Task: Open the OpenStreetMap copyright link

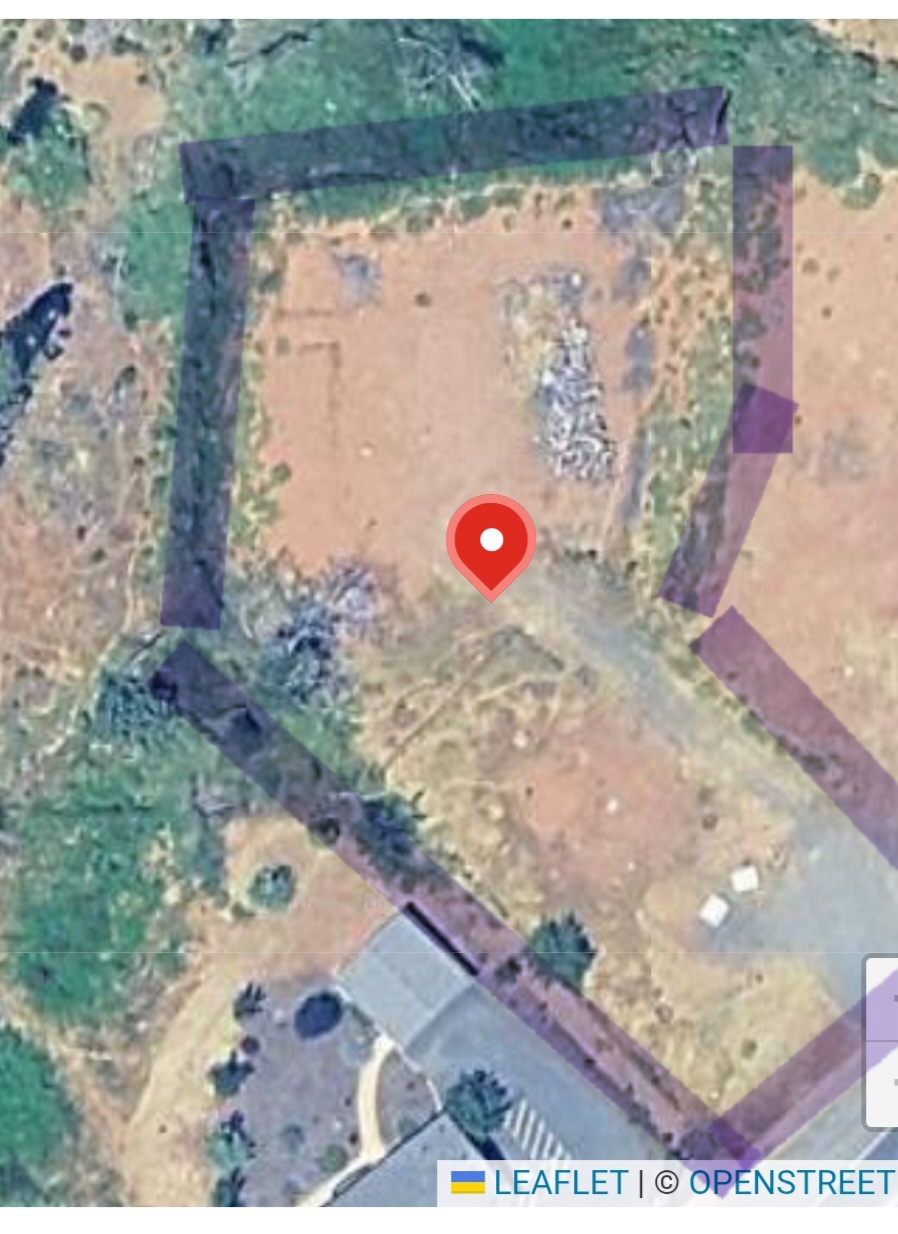Action: [x=791, y=1183]
